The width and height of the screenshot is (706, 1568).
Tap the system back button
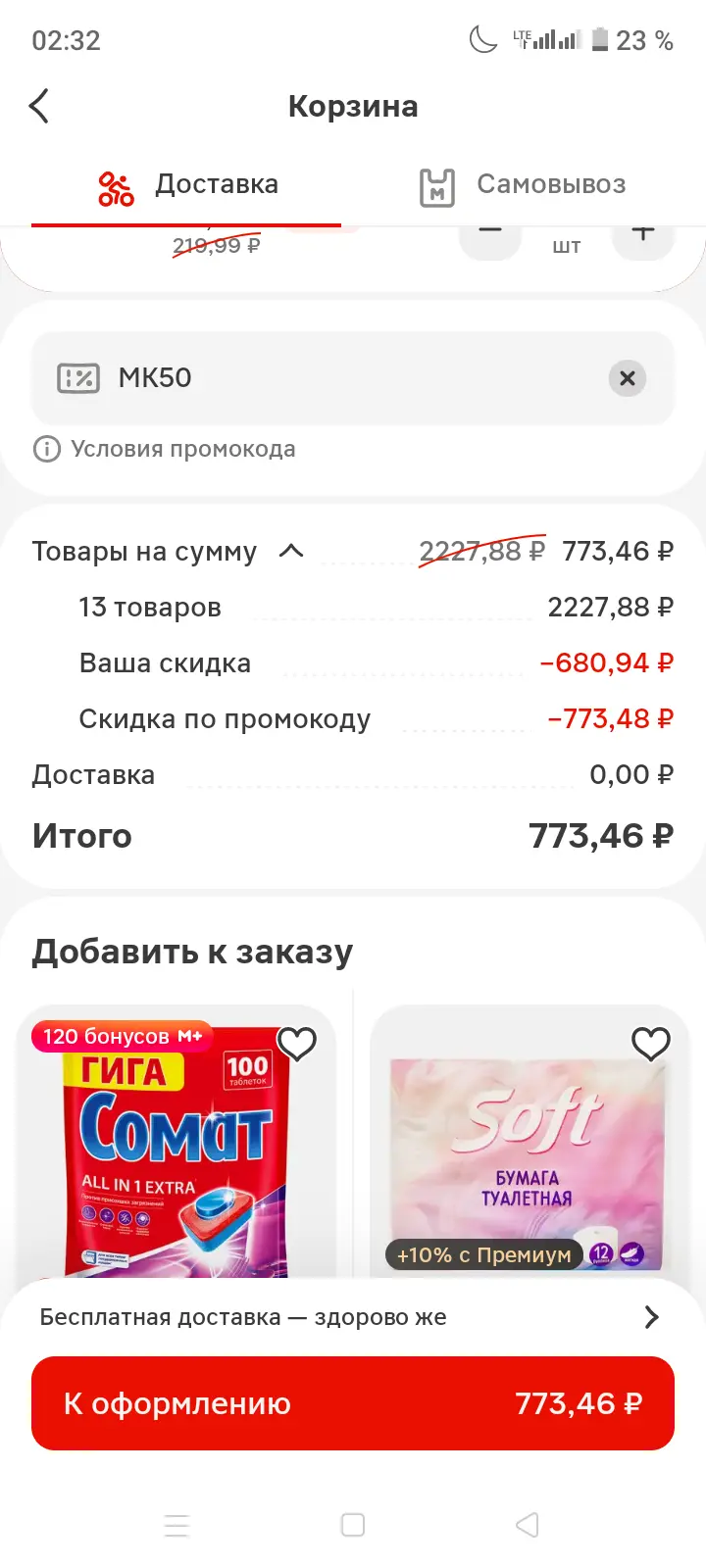point(528,1525)
